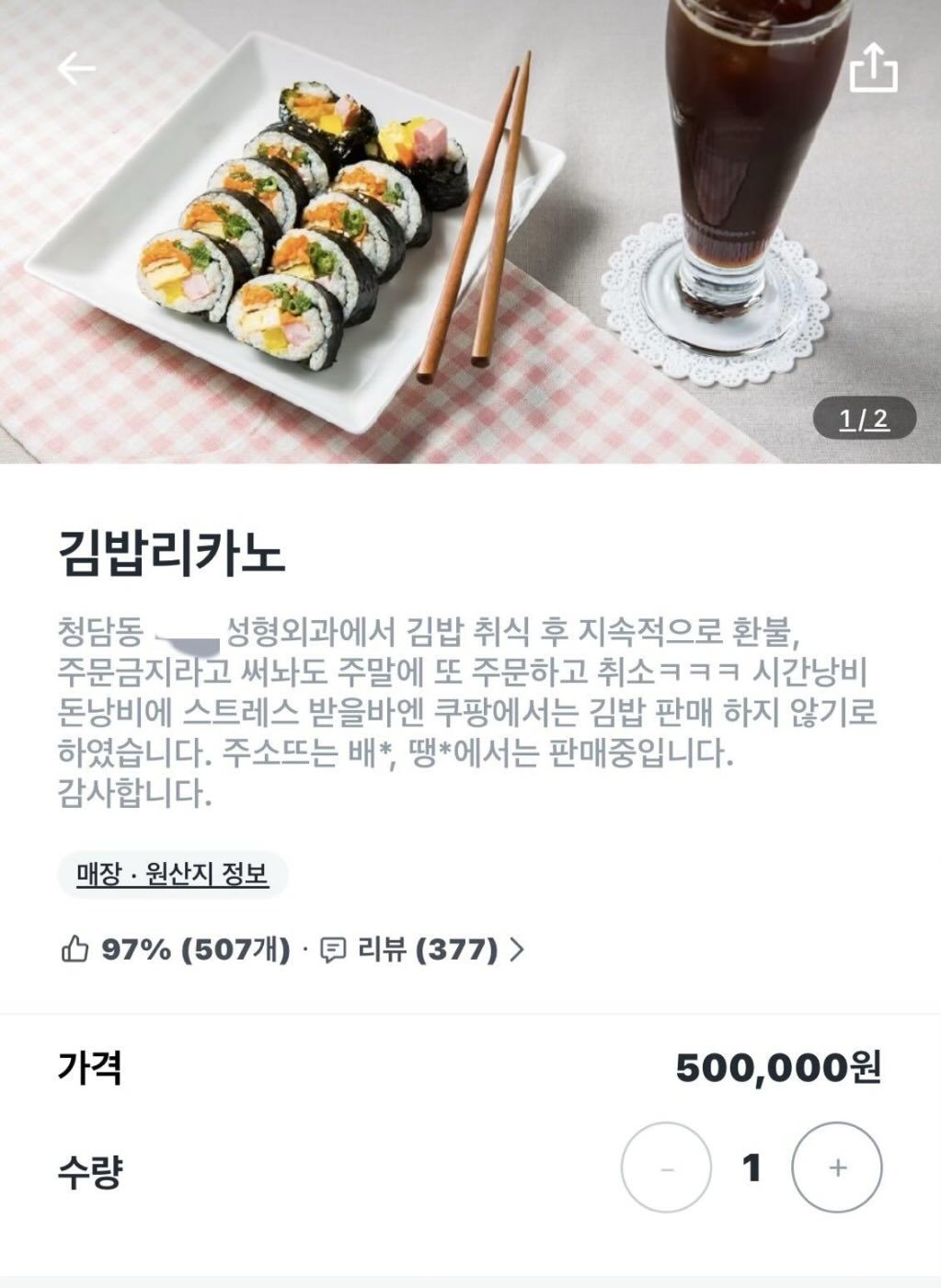
Task: Select the plus icon to increase quantity
Action: click(x=836, y=1167)
